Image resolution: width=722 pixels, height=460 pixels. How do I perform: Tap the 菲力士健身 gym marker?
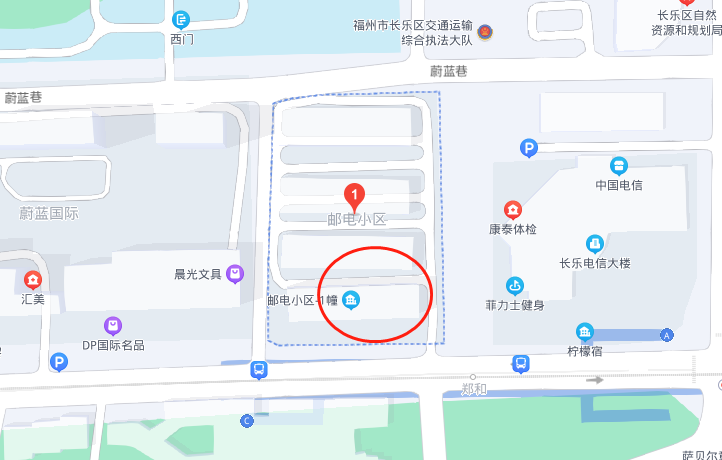[515, 286]
